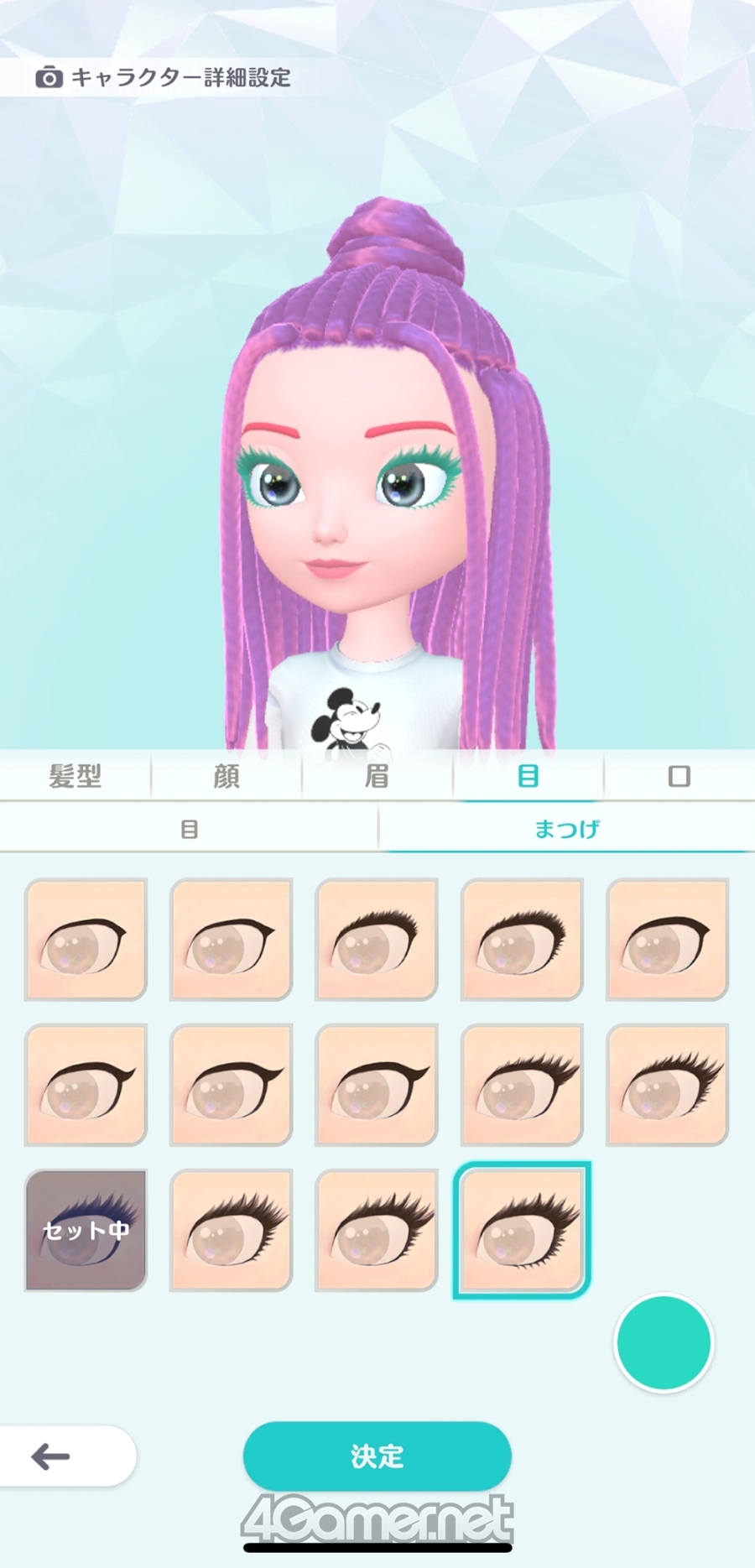This screenshot has width=755, height=1568.
Task: Choose the second eyelash style in the bottom row
Action: coord(232,1230)
